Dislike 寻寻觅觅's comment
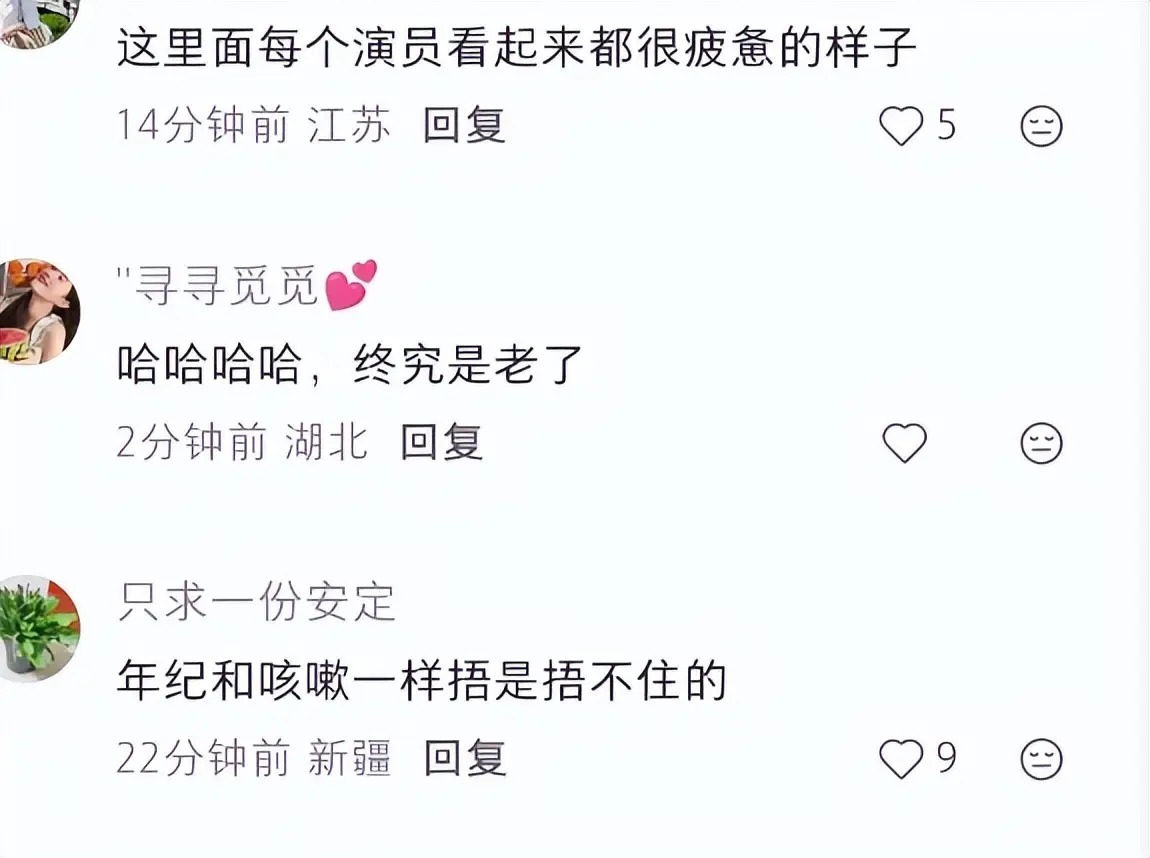The image size is (1150, 858). point(1041,443)
